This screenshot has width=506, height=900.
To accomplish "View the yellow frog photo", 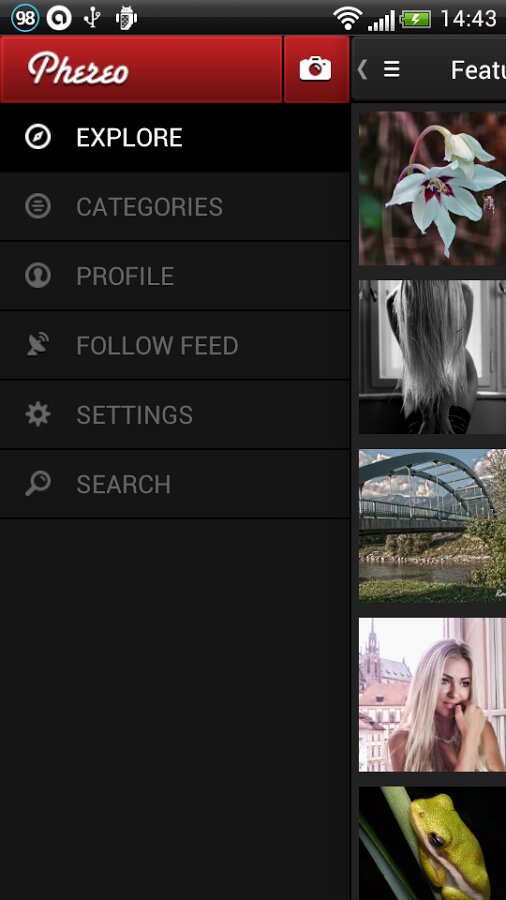I will 433,843.
